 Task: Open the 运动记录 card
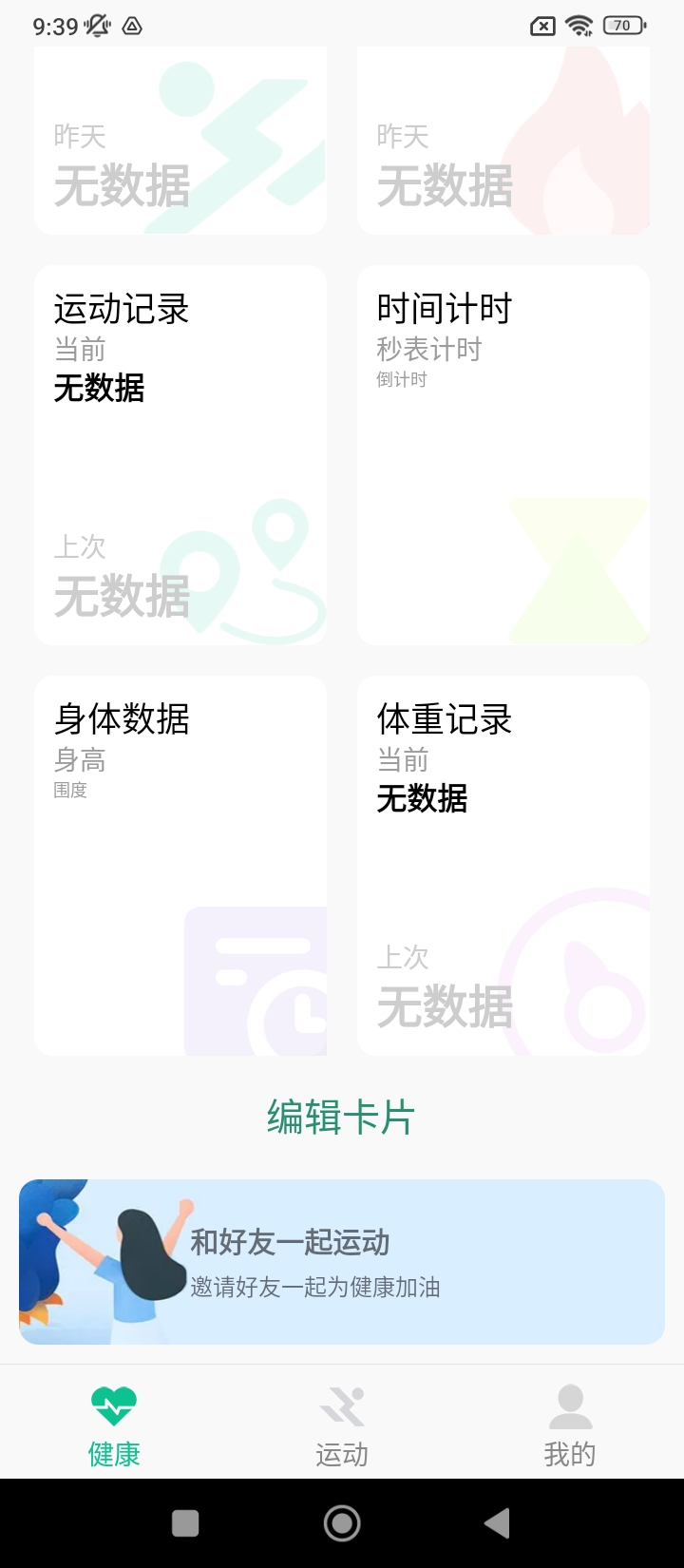point(180,455)
